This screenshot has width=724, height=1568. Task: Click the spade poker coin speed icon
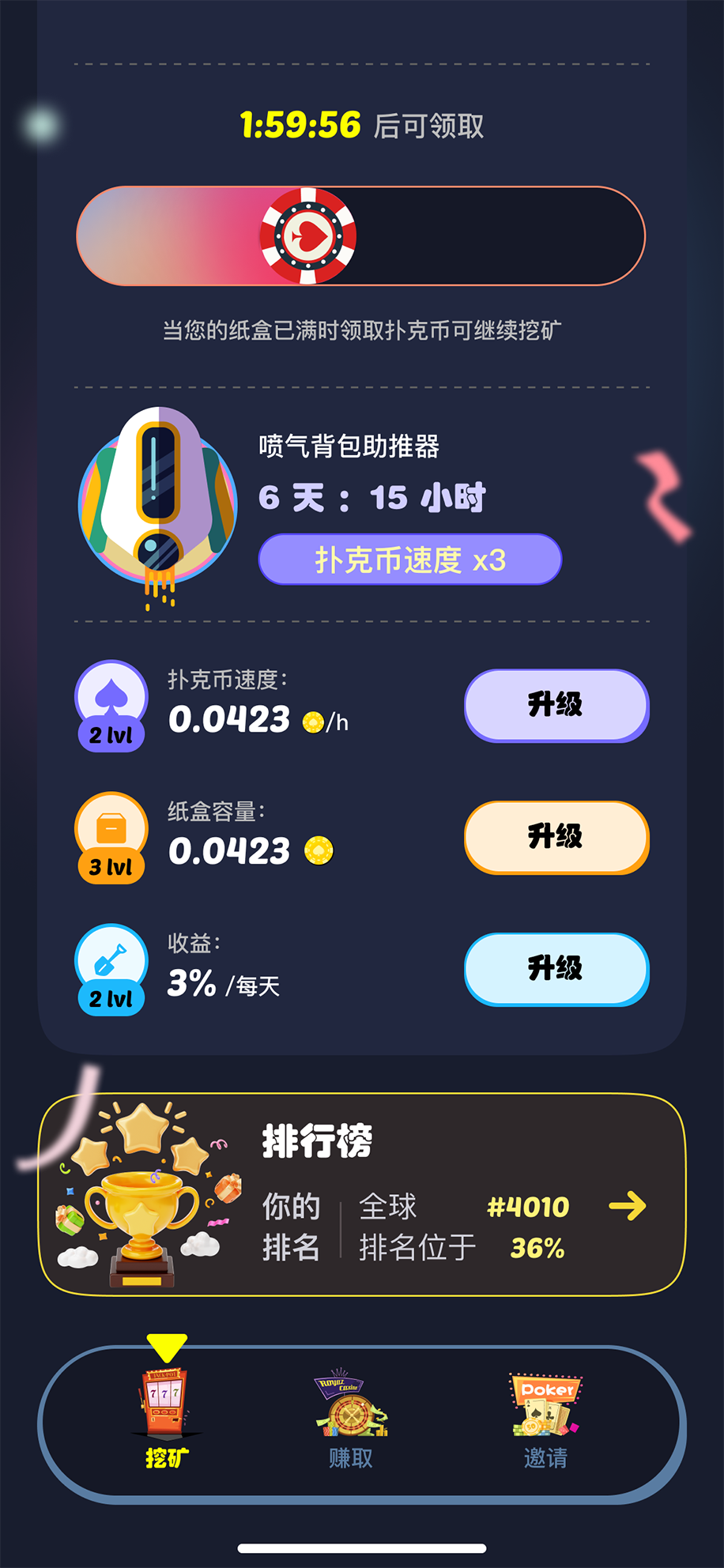click(111, 695)
